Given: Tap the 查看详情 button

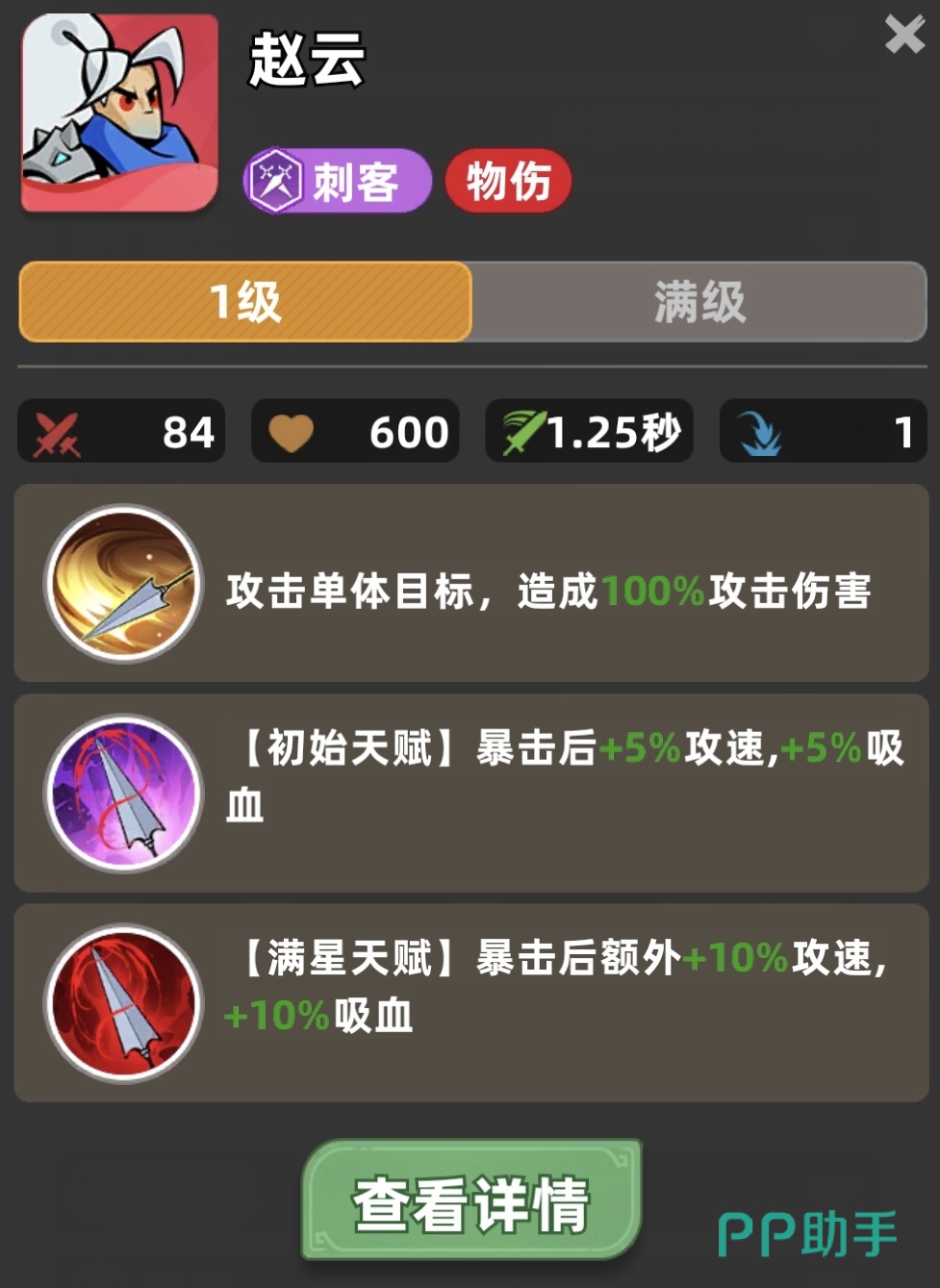Looking at the screenshot, I should pyautogui.click(x=470, y=1201).
